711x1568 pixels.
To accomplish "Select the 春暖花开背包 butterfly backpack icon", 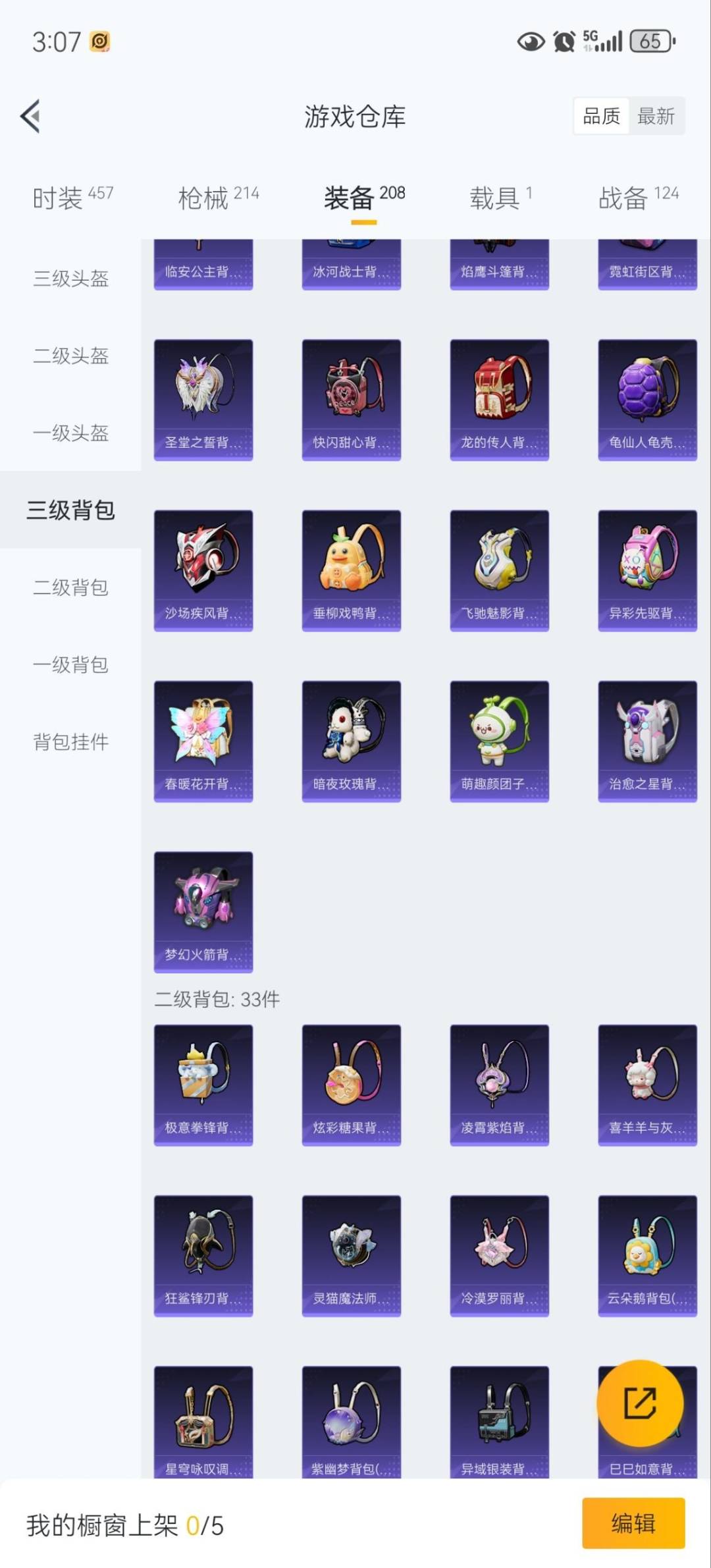I will tap(203, 738).
